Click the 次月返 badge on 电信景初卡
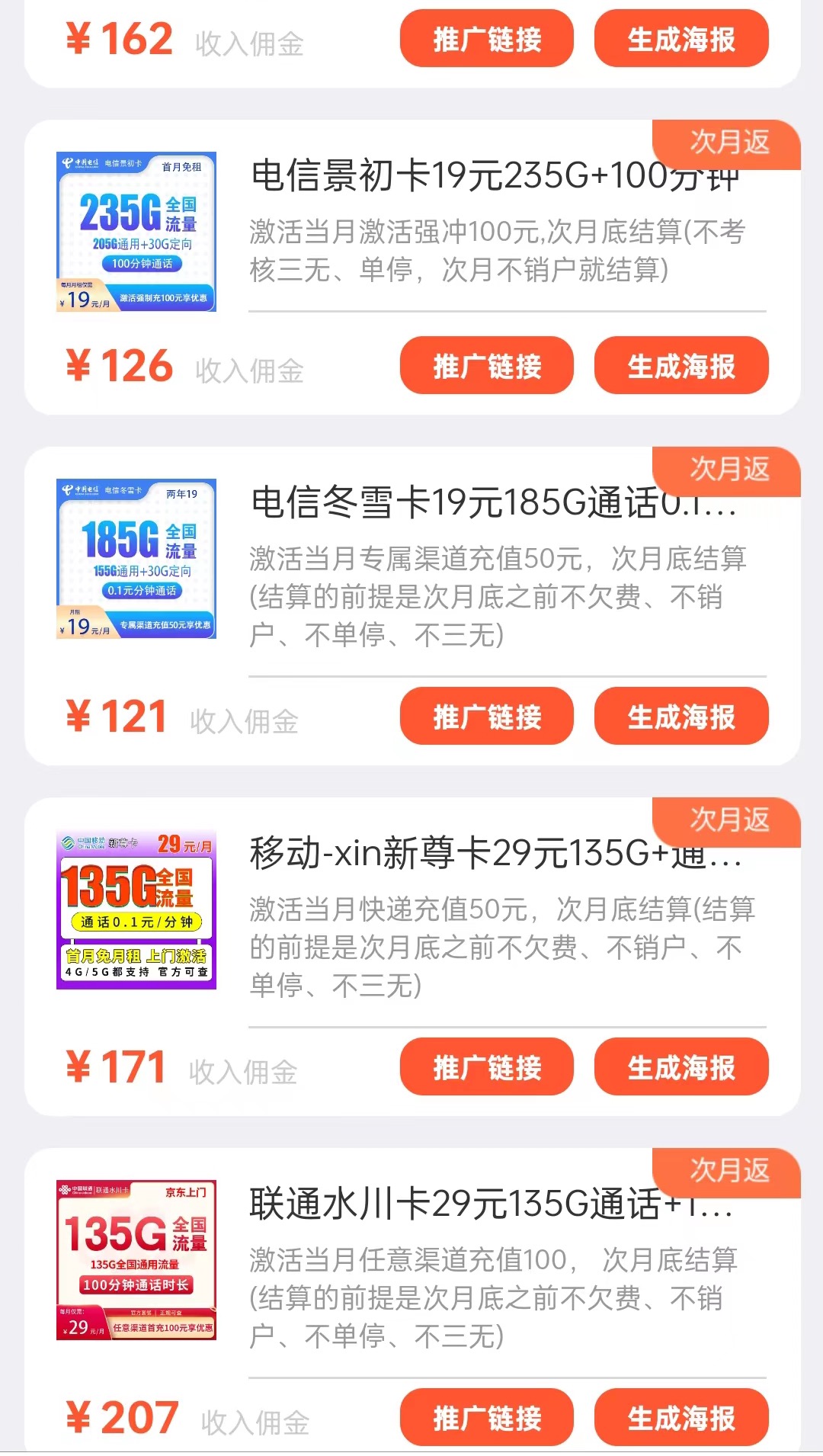This screenshot has height=1456, width=823. 732,143
